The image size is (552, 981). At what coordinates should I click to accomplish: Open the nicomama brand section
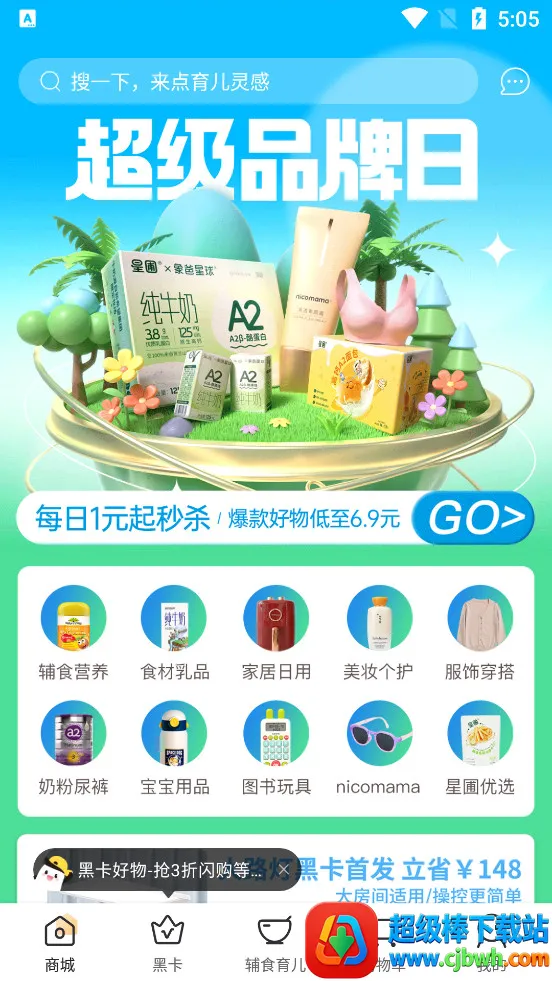pyautogui.click(x=379, y=748)
